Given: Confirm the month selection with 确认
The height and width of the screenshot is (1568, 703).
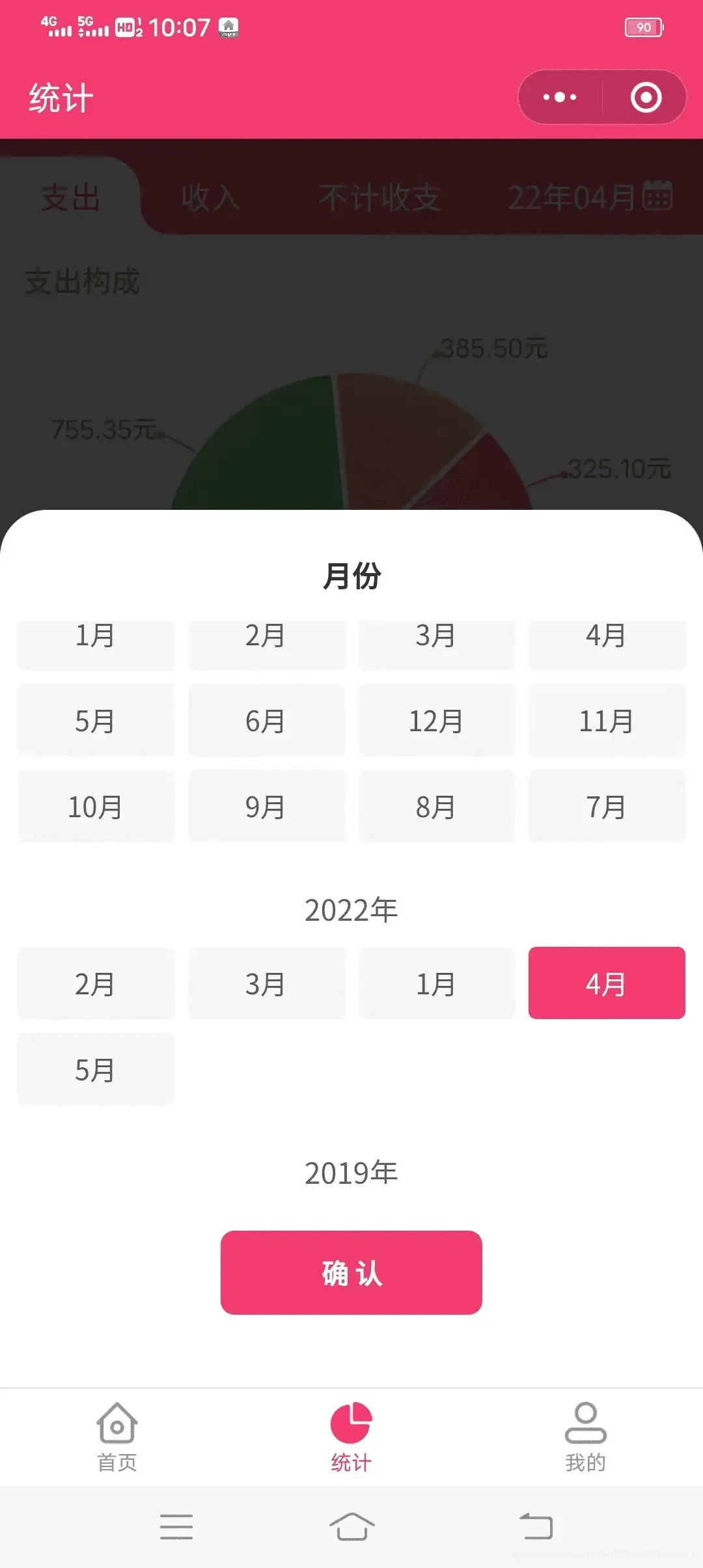Looking at the screenshot, I should point(351,1272).
